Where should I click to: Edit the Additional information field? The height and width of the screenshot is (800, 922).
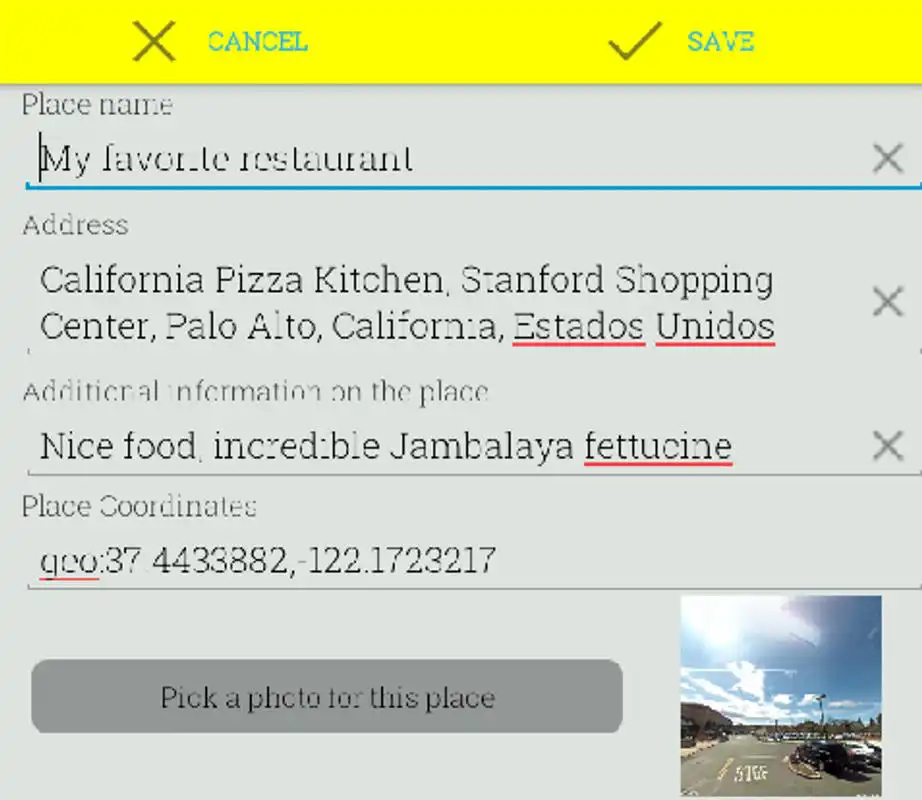440,446
